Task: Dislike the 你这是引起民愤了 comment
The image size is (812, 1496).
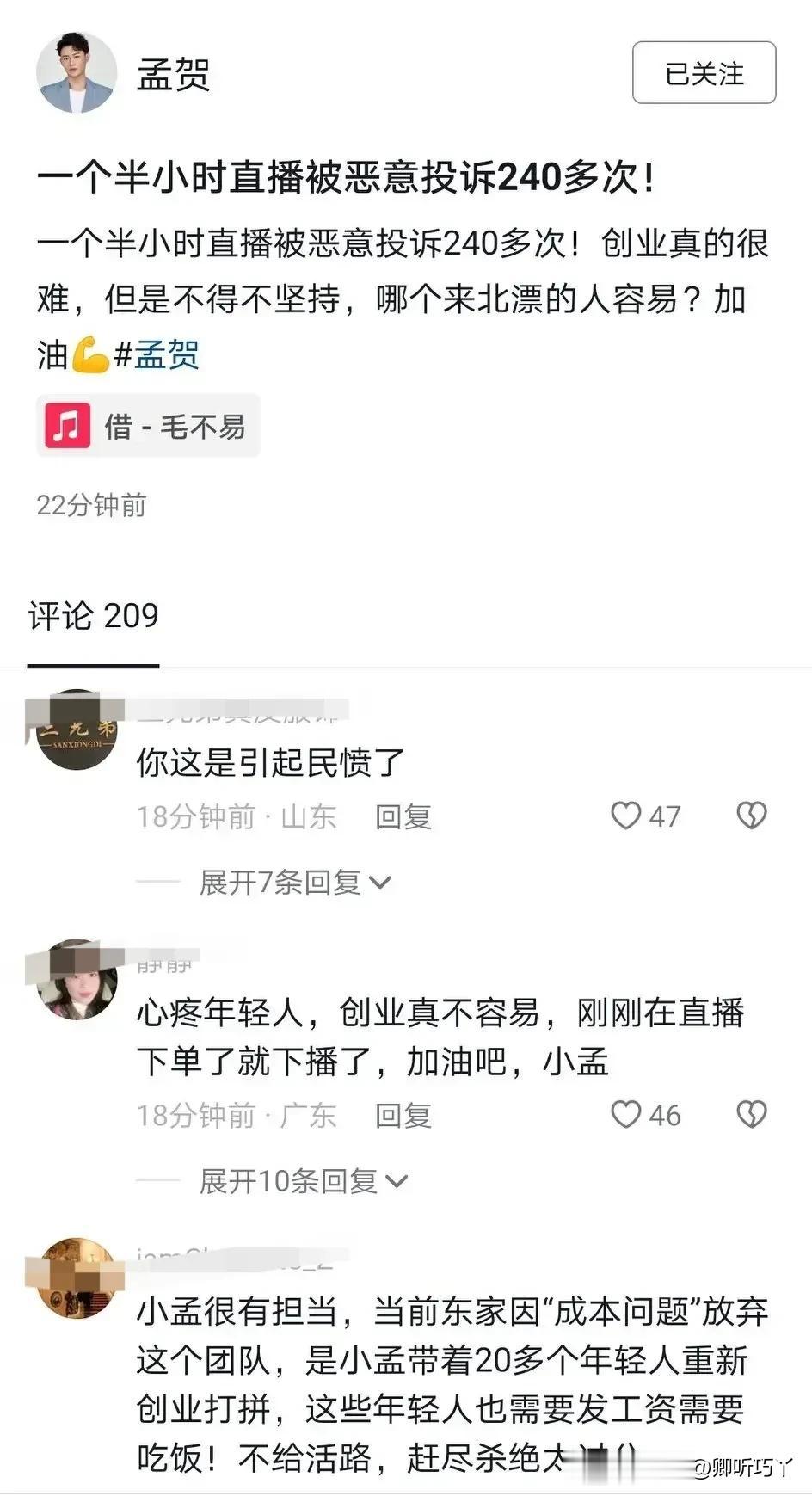Action: [751, 816]
